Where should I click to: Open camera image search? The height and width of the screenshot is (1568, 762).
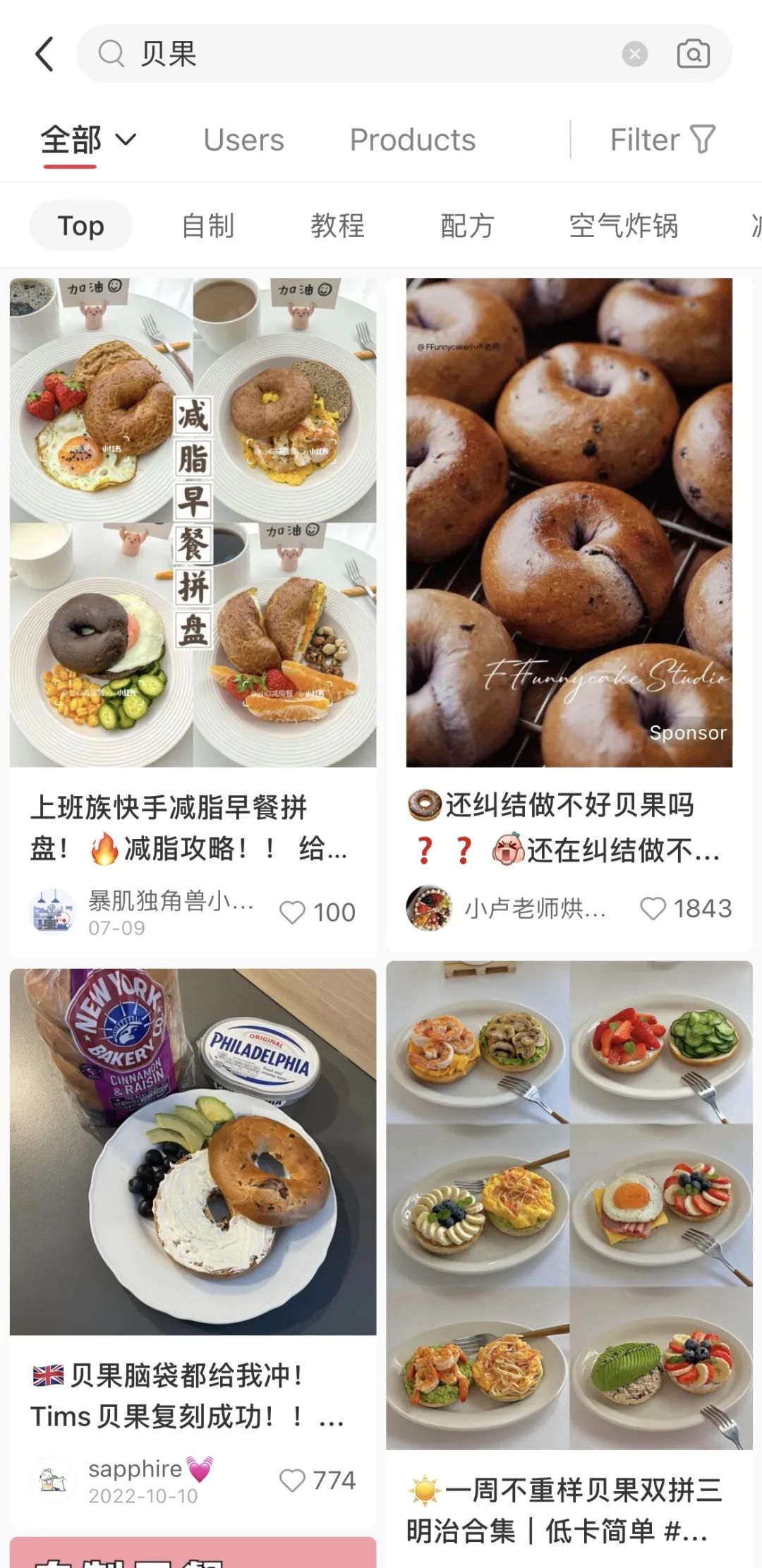(x=693, y=54)
